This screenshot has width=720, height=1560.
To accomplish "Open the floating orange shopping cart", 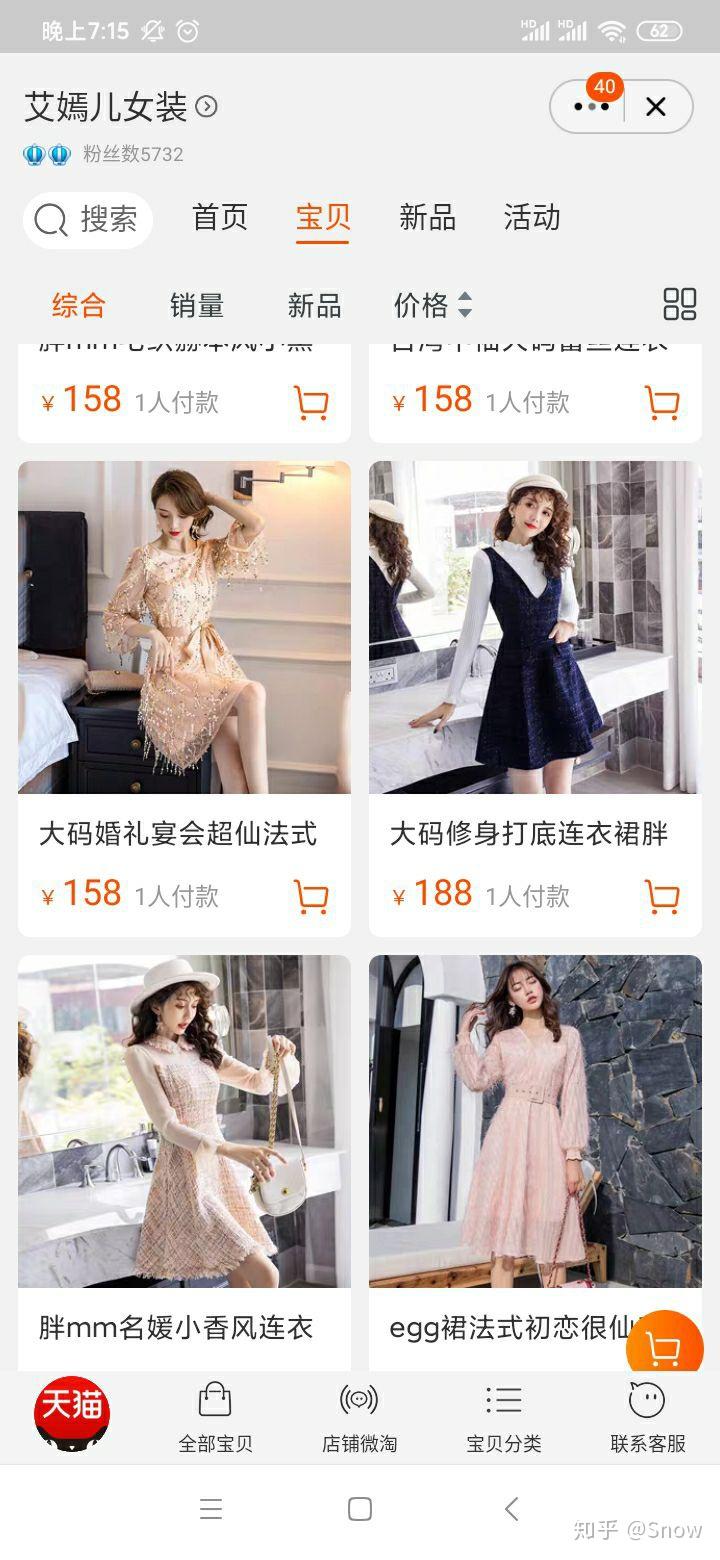I will (x=665, y=1349).
